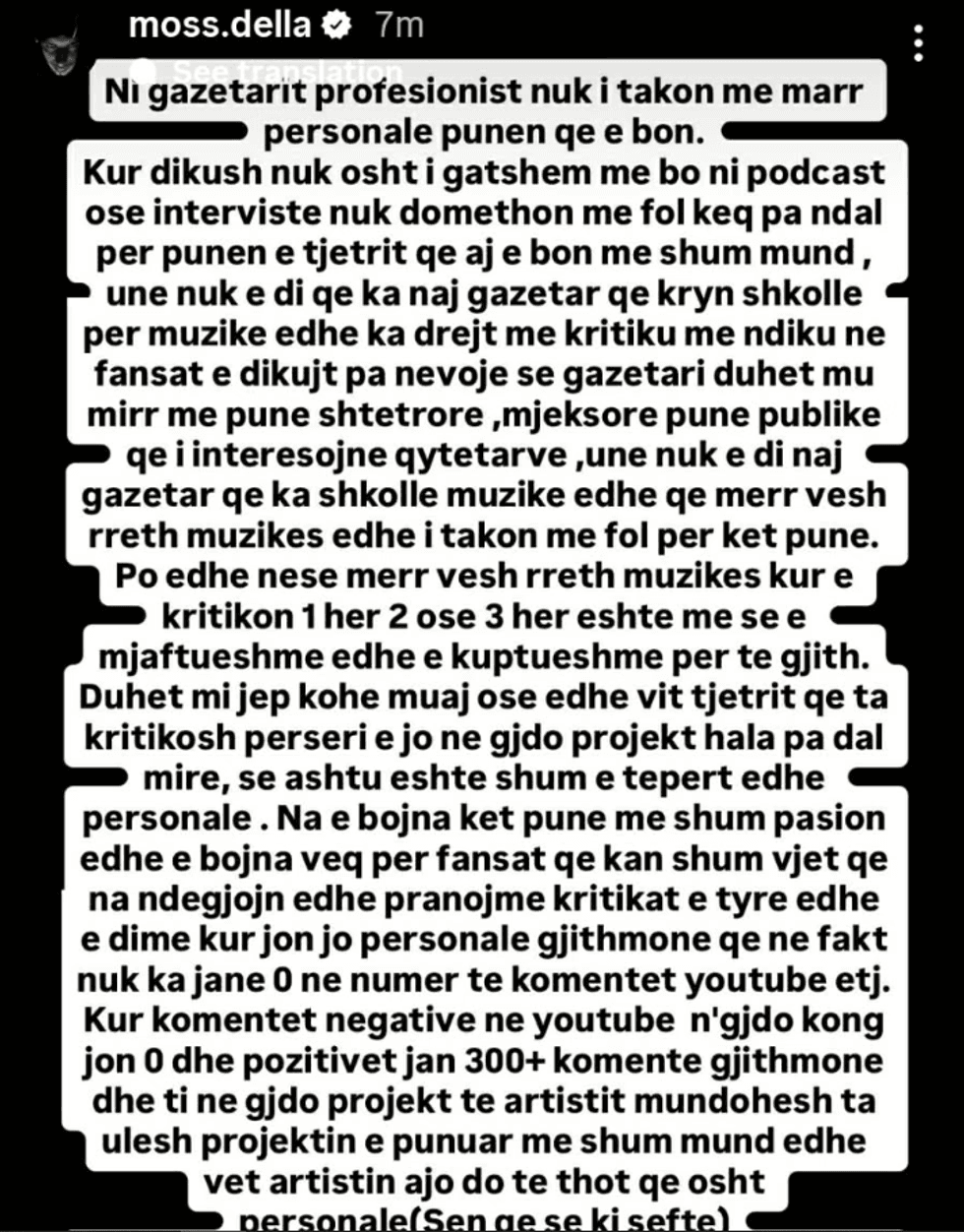Image resolution: width=964 pixels, height=1232 pixels.
Task: Open the story's three-dot options menu
Action: pos(918,44)
